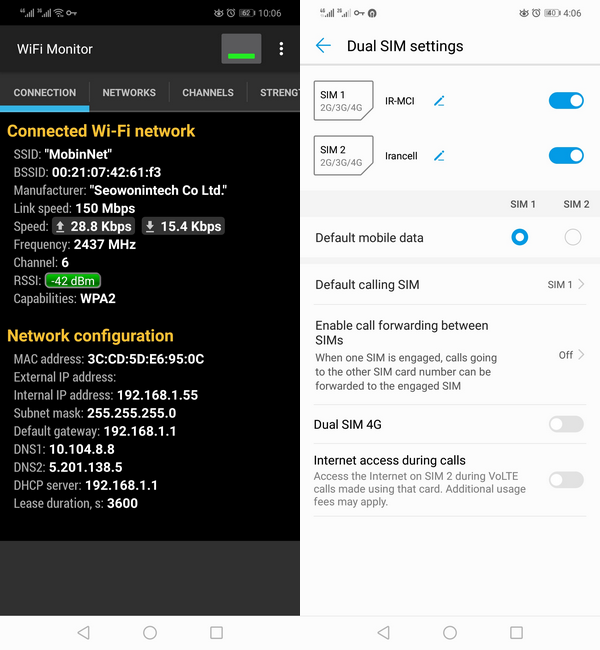Switch to the Networks tab
Viewport: 600px width, 650px height.
point(129,92)
